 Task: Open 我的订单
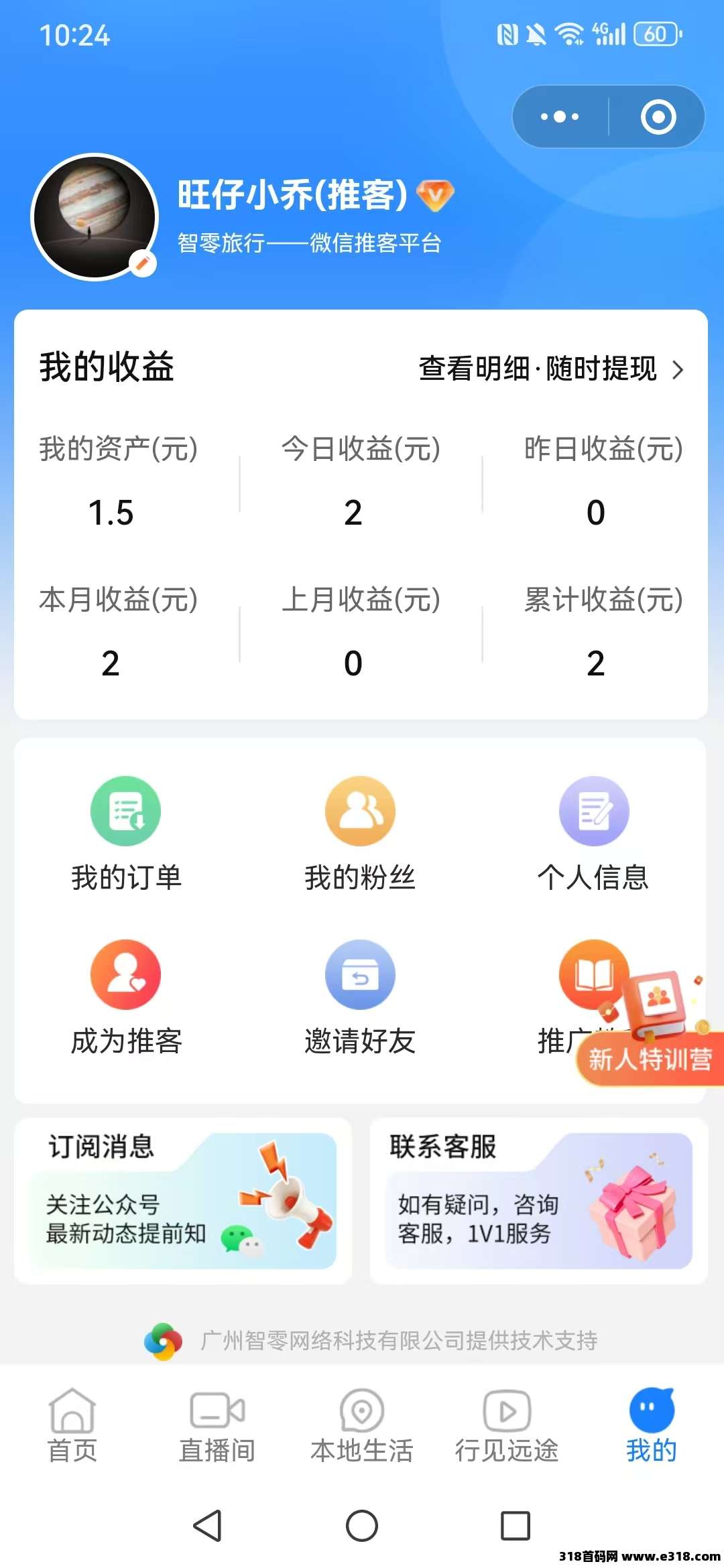[x=126, y=834]
